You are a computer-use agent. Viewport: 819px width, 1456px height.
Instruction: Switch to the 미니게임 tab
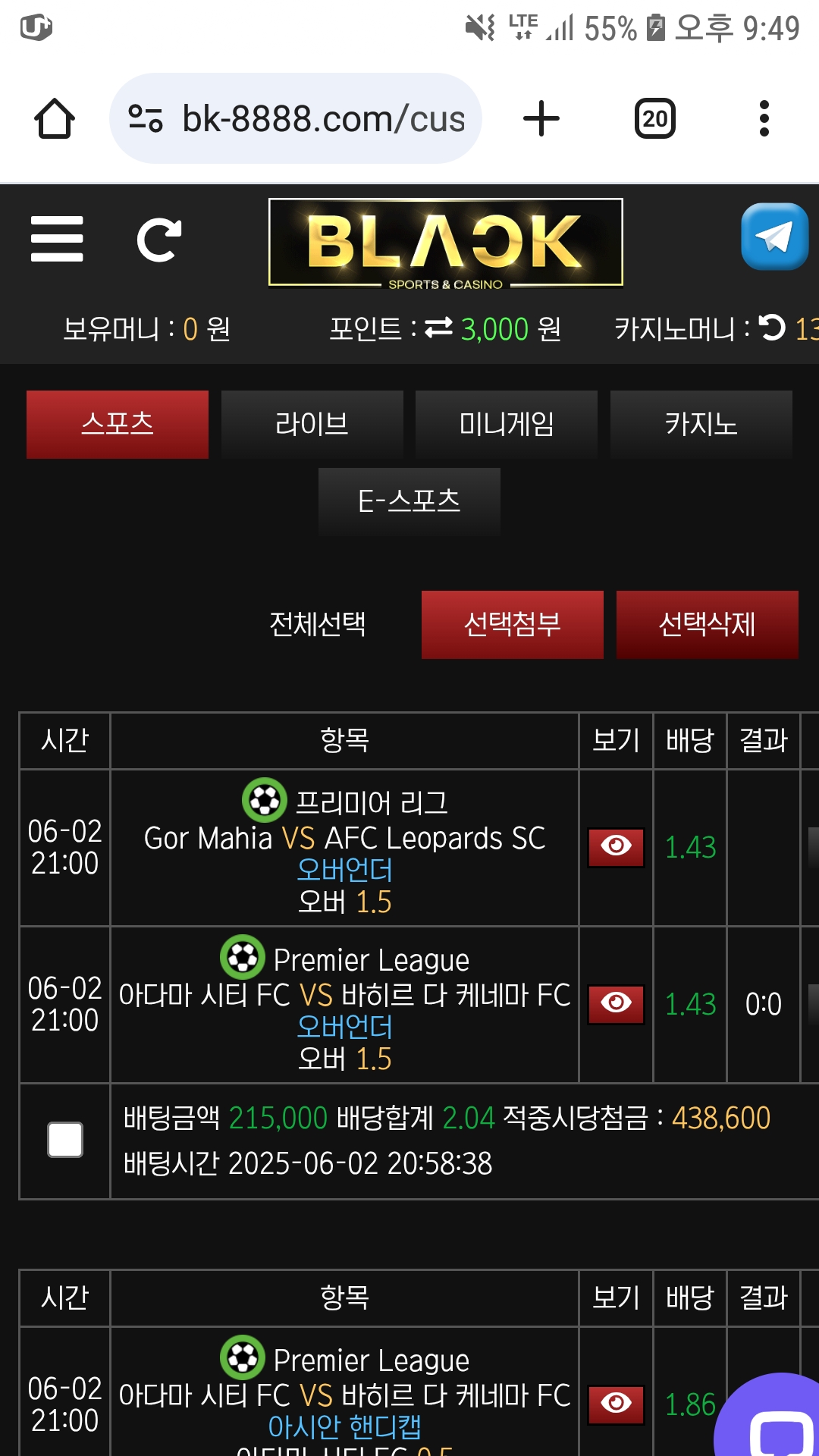[506, 424]
